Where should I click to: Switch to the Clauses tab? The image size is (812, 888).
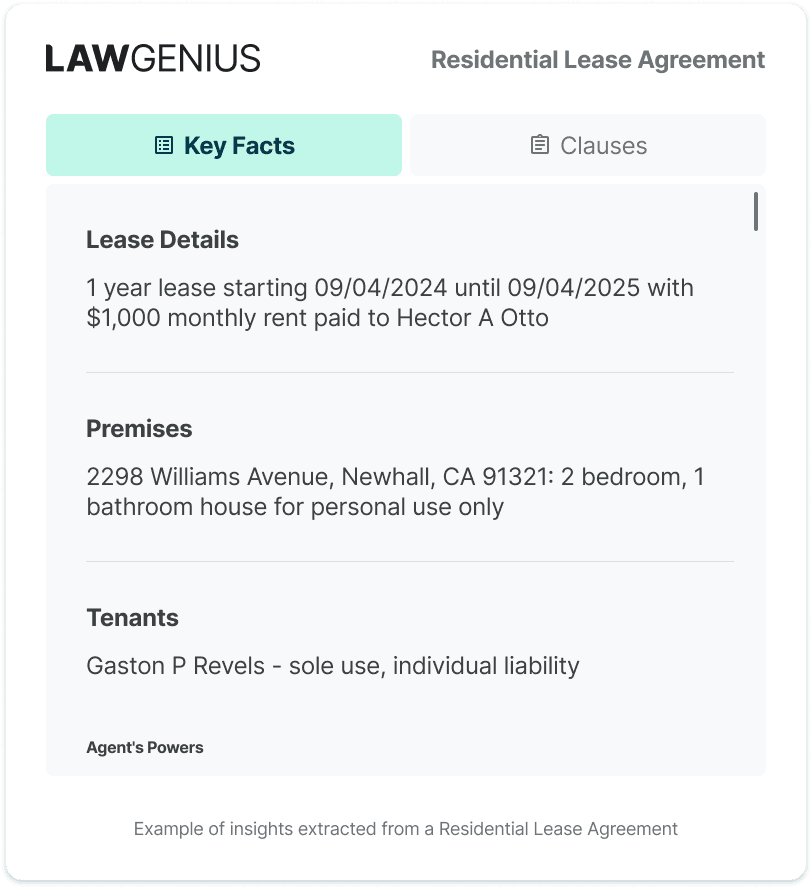(587, 145)
